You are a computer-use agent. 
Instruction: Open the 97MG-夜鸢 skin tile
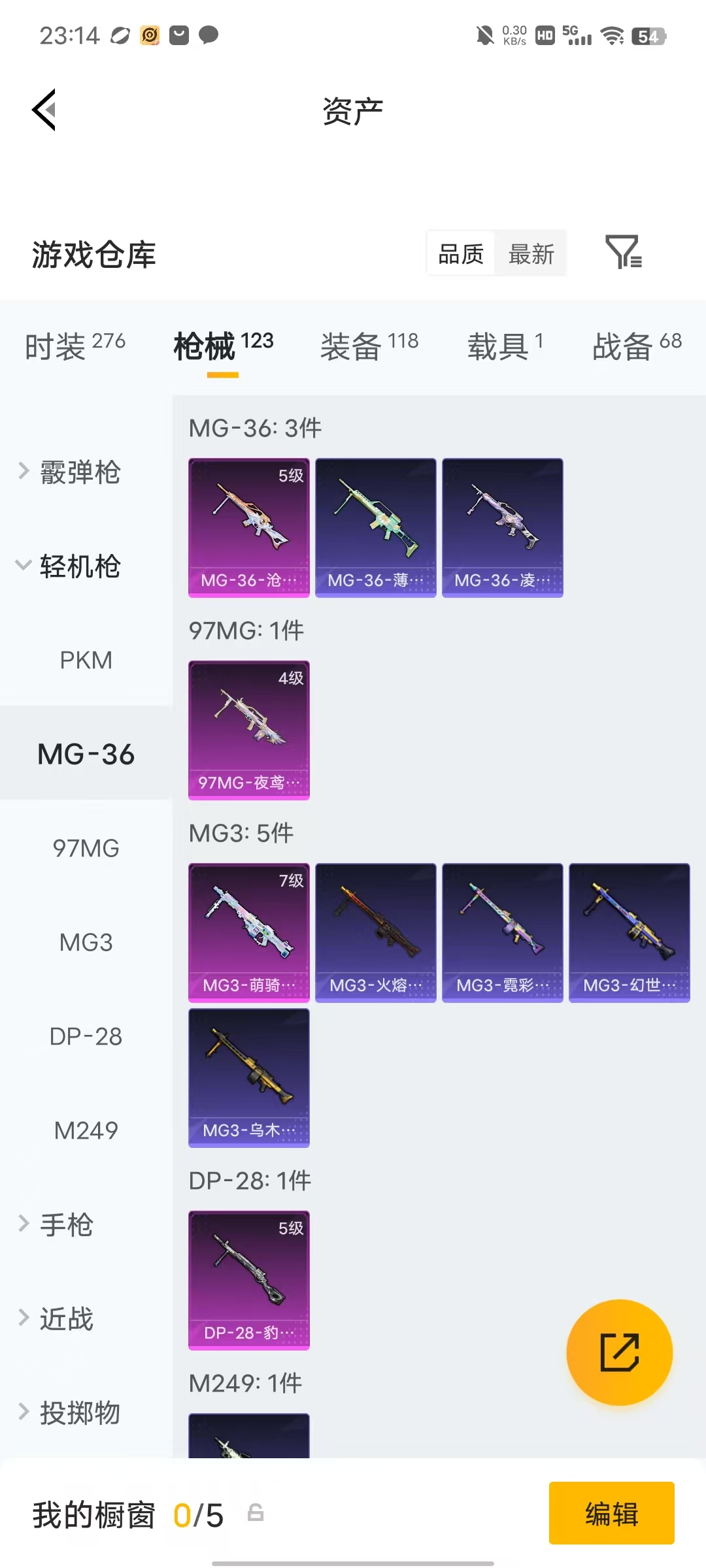(x=249, y=730)
